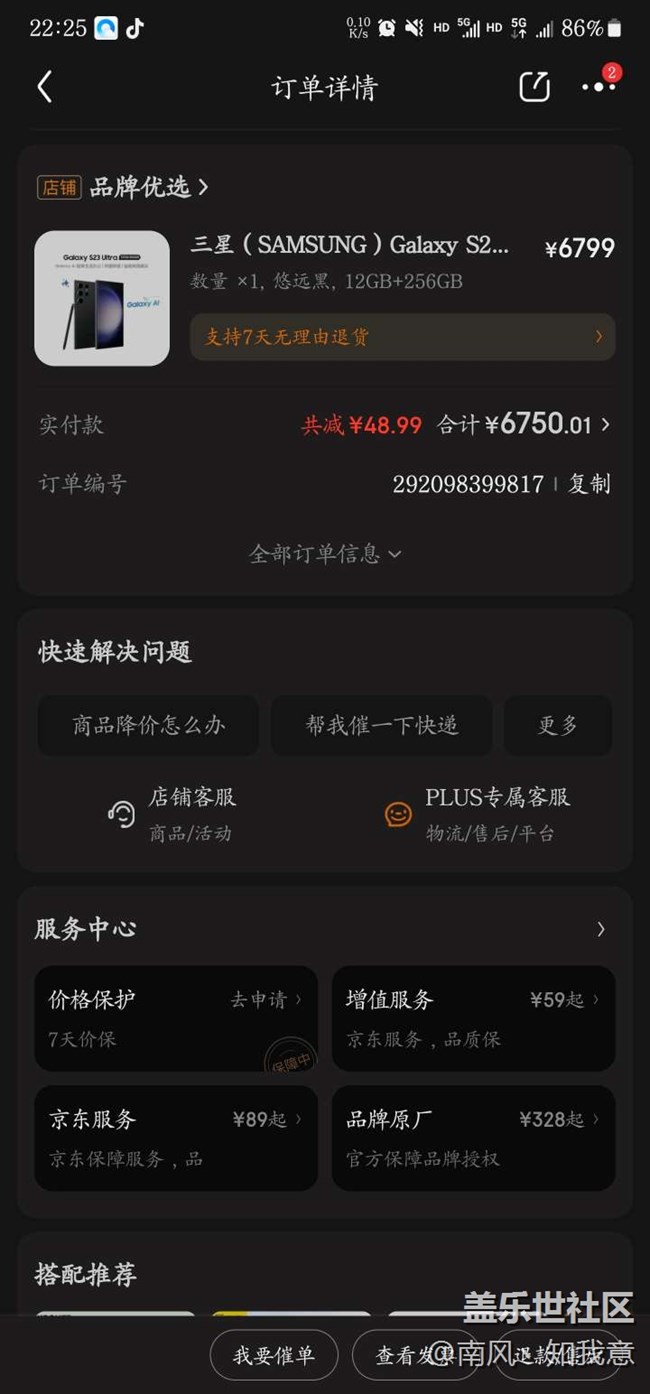Tap the 我要催单 button

273,1355
